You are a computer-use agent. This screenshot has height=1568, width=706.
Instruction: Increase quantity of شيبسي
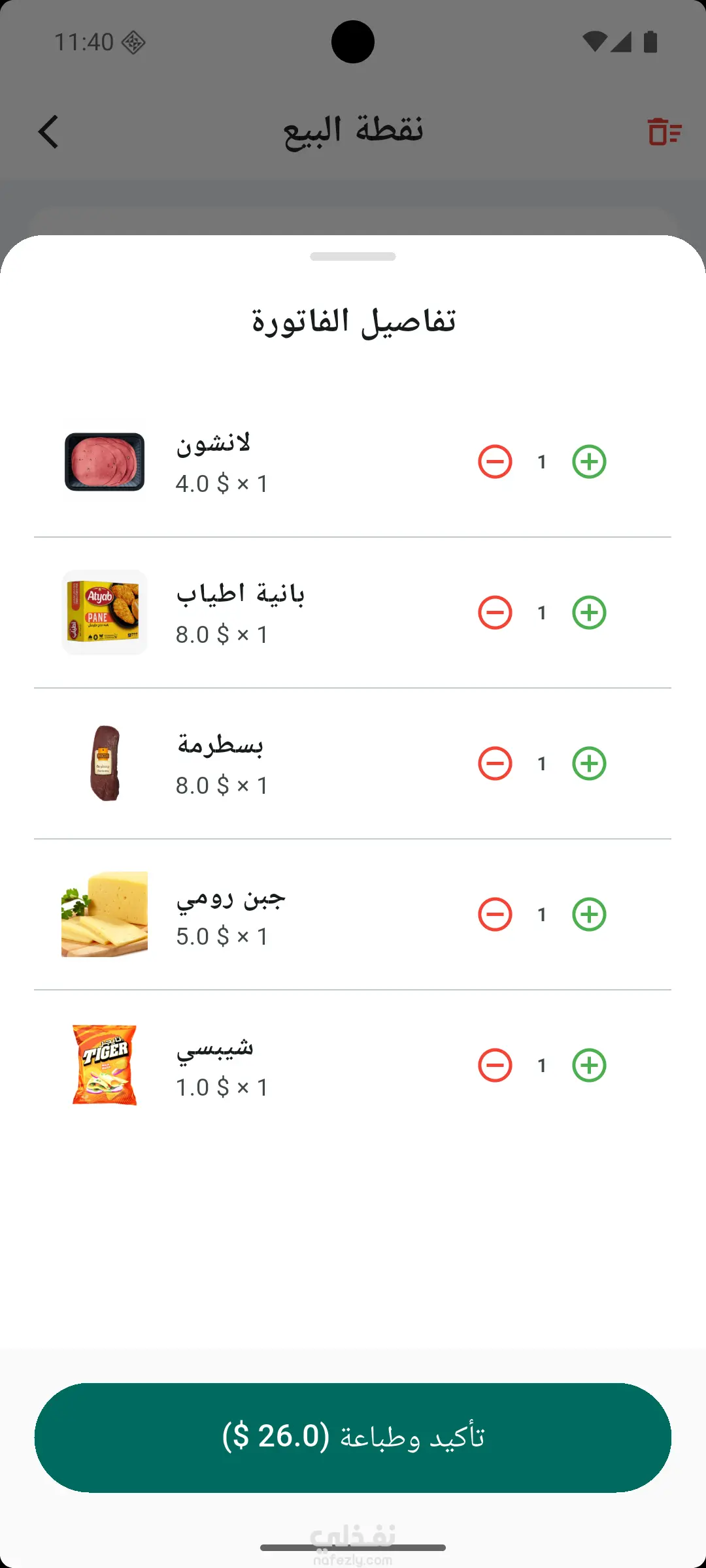(x=589, y=1066)
